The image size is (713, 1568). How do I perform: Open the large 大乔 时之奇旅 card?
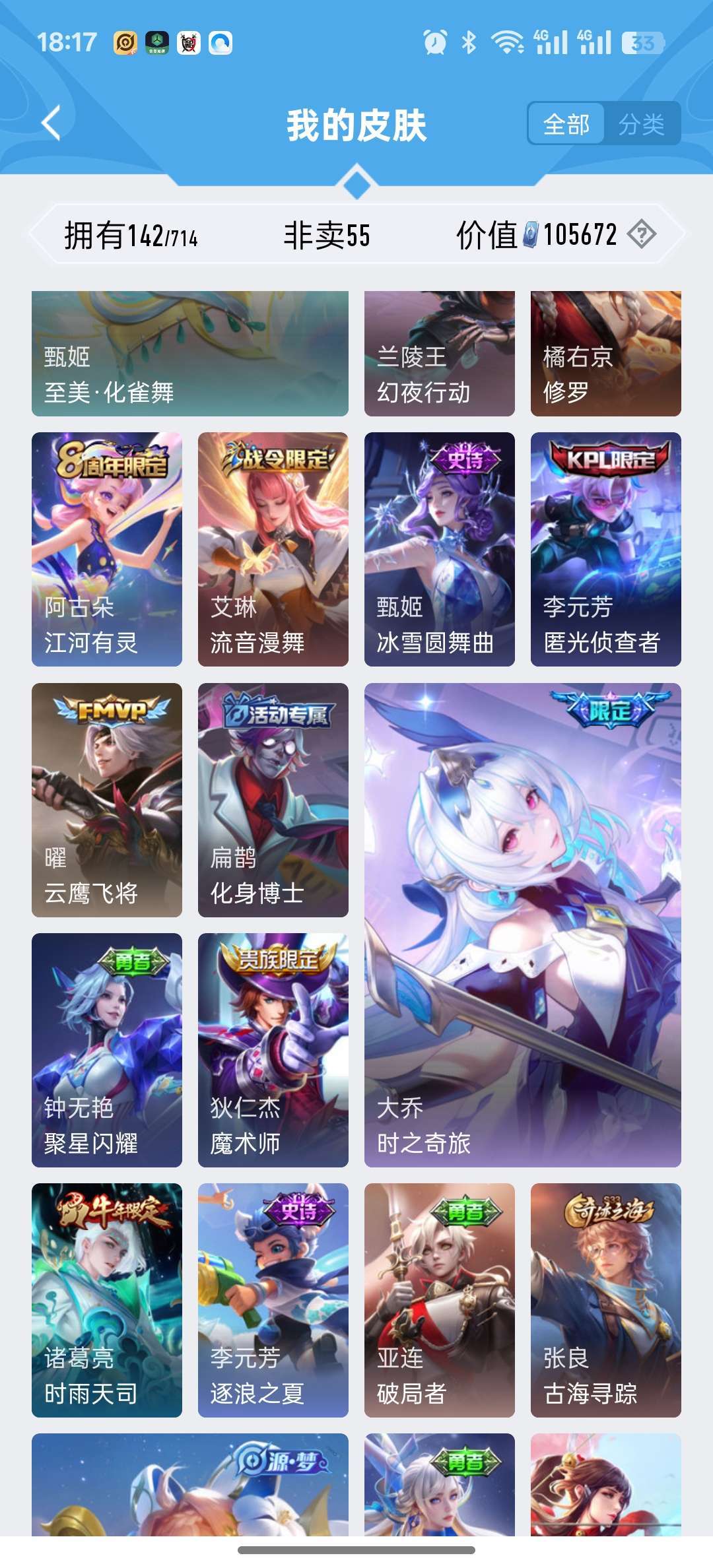click(x=523, y=925)
